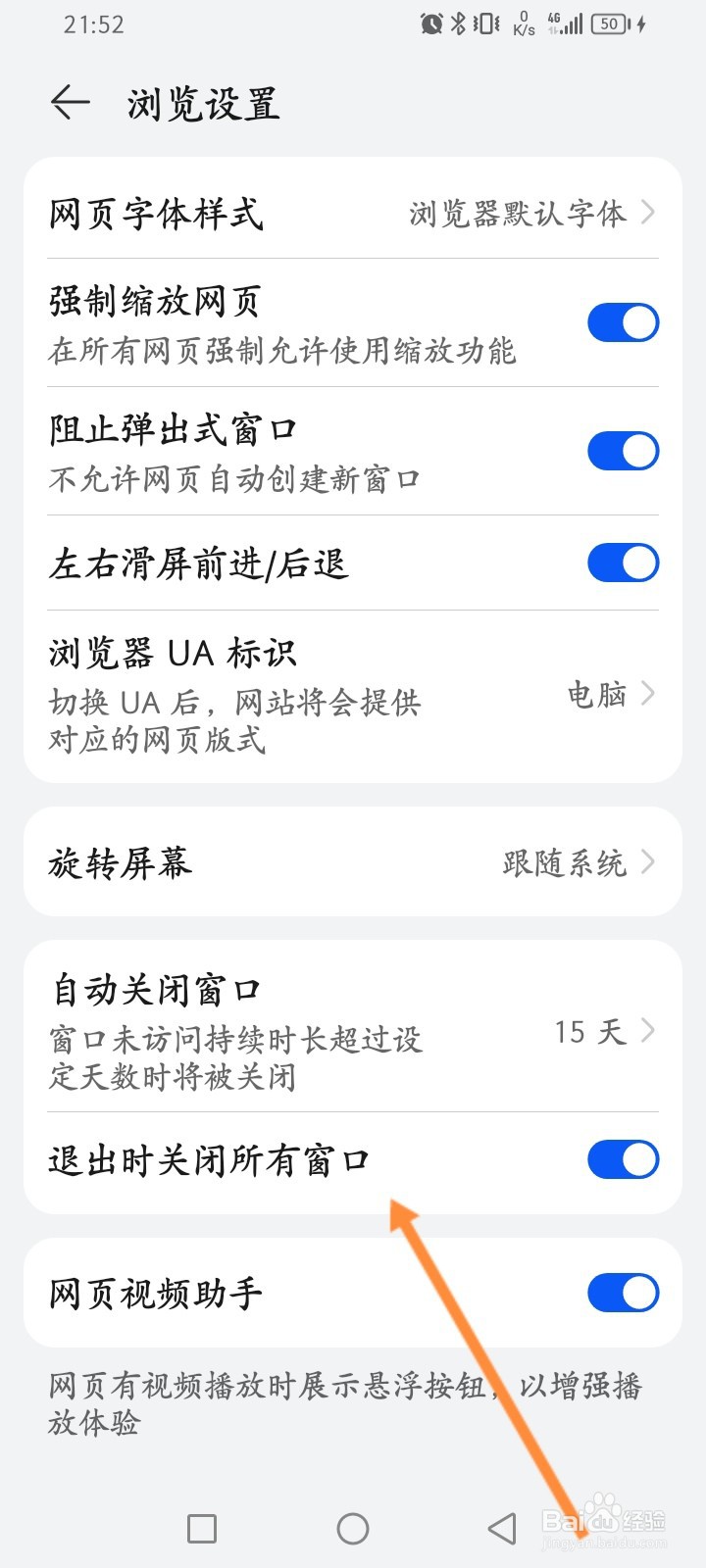The height and width of the screenshot is (1568, 706).
Task: Toggle 网页视频助手 switch
Action: click(x=623, y=1293)
